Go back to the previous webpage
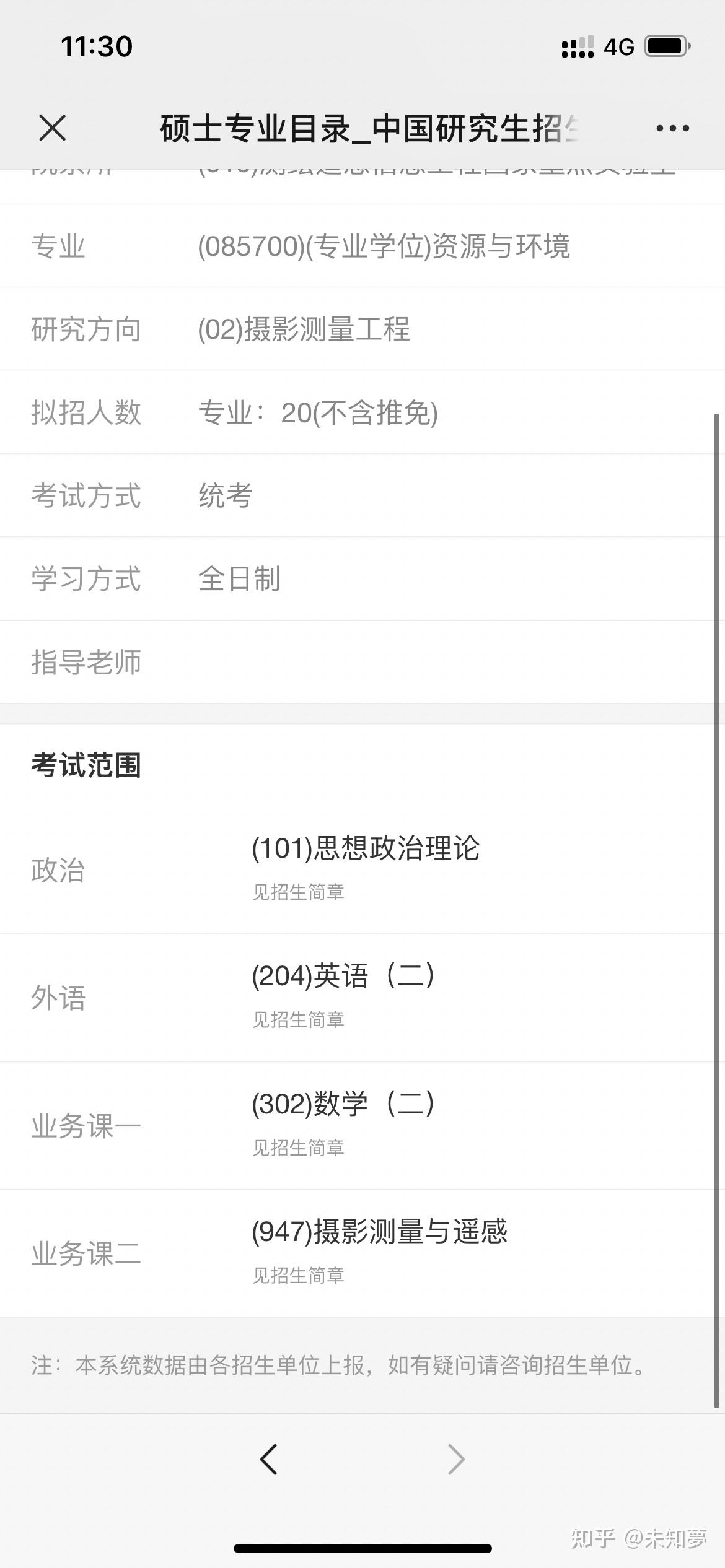725x1568 pixels. [x=269, y=1460]
